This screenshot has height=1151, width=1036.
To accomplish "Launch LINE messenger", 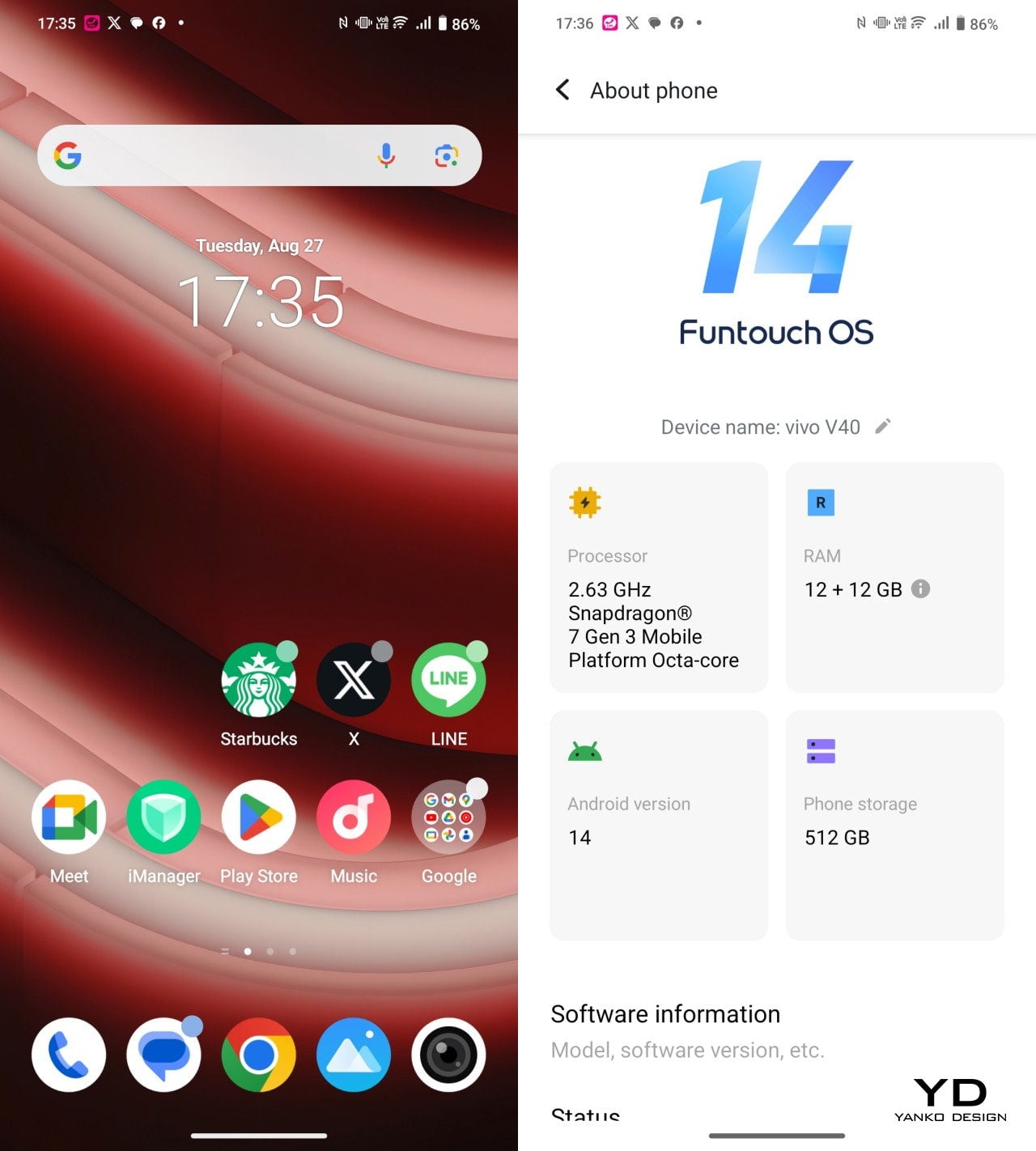I will (x=448, y=681).
